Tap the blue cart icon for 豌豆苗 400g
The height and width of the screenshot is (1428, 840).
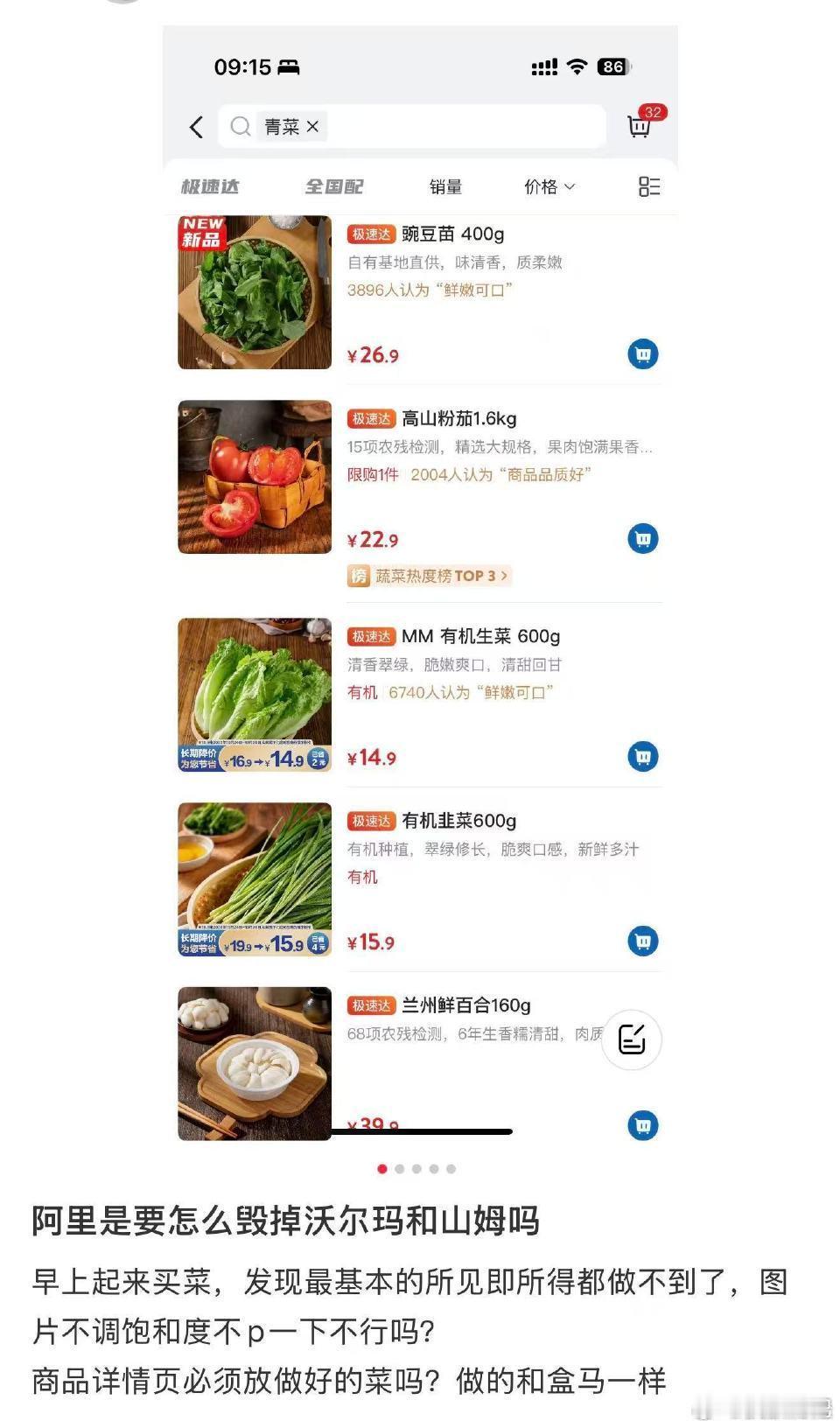pyautogui.click(x=643, y=354)
